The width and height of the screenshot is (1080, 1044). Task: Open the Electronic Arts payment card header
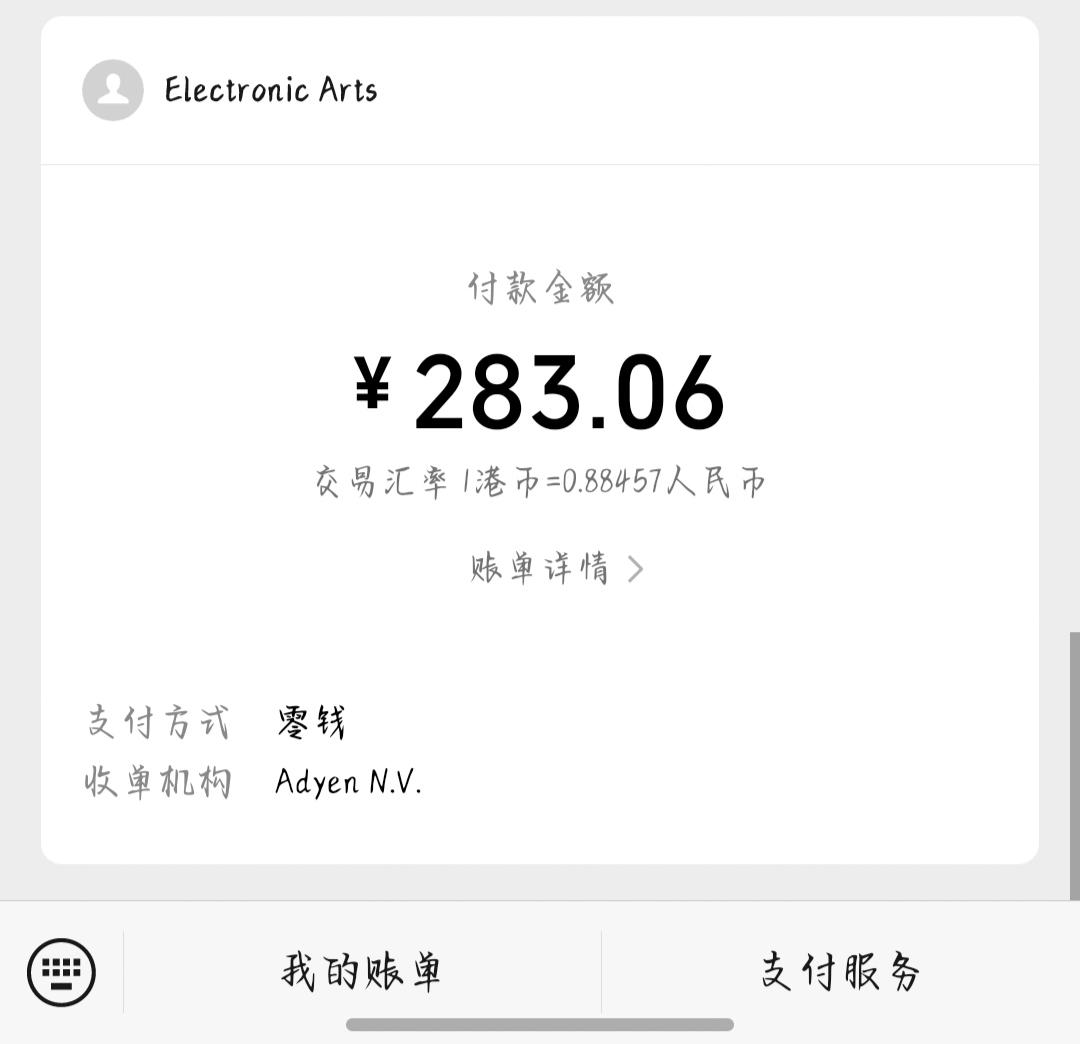click(x=270, y=90)
